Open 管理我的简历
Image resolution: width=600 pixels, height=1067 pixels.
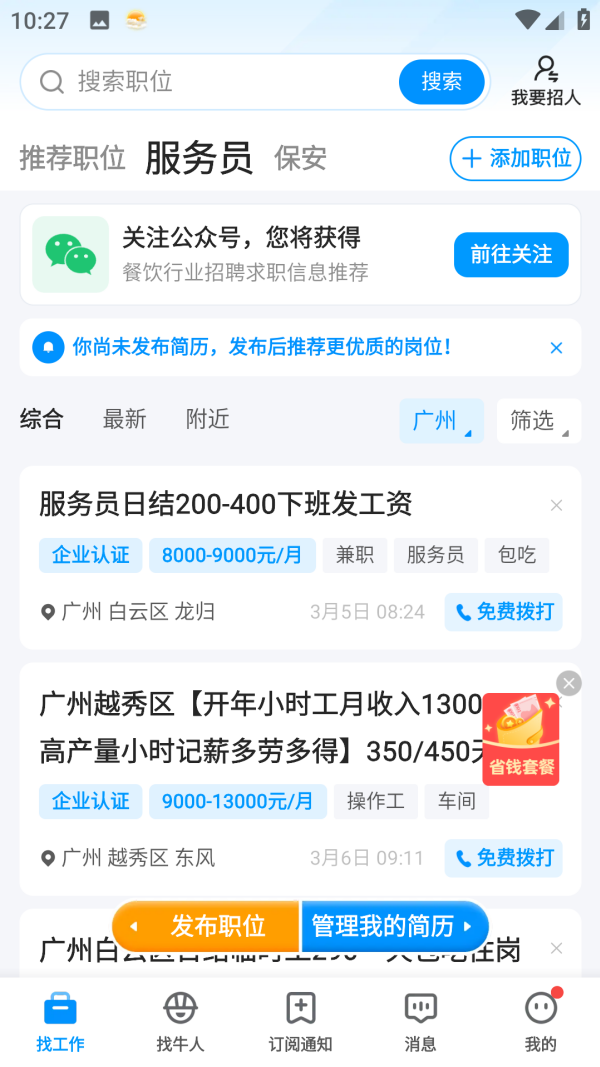coord(393,926)
